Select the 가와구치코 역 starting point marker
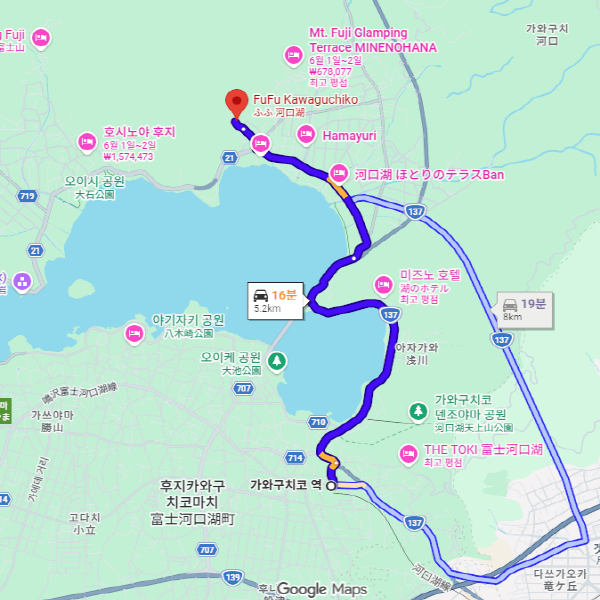Screen dimensions: 600x600 [331, 484]
